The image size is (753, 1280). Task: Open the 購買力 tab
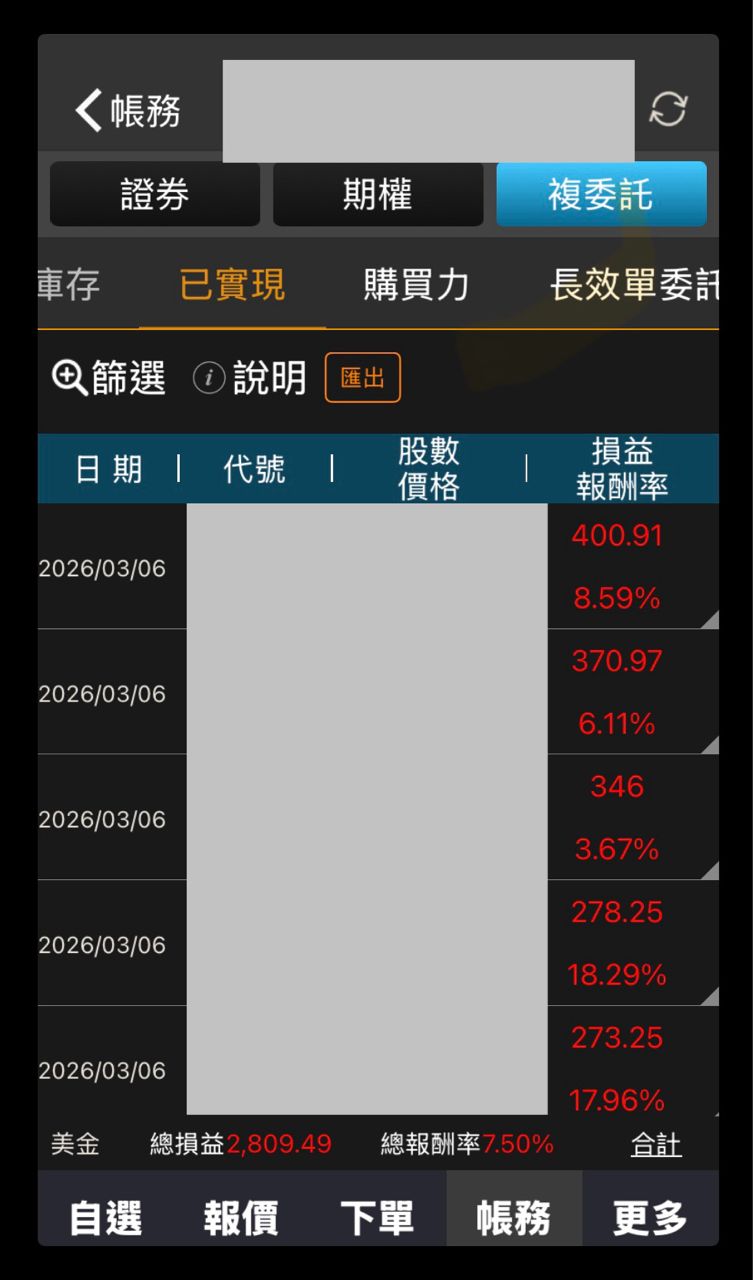(x=416, y=286)
